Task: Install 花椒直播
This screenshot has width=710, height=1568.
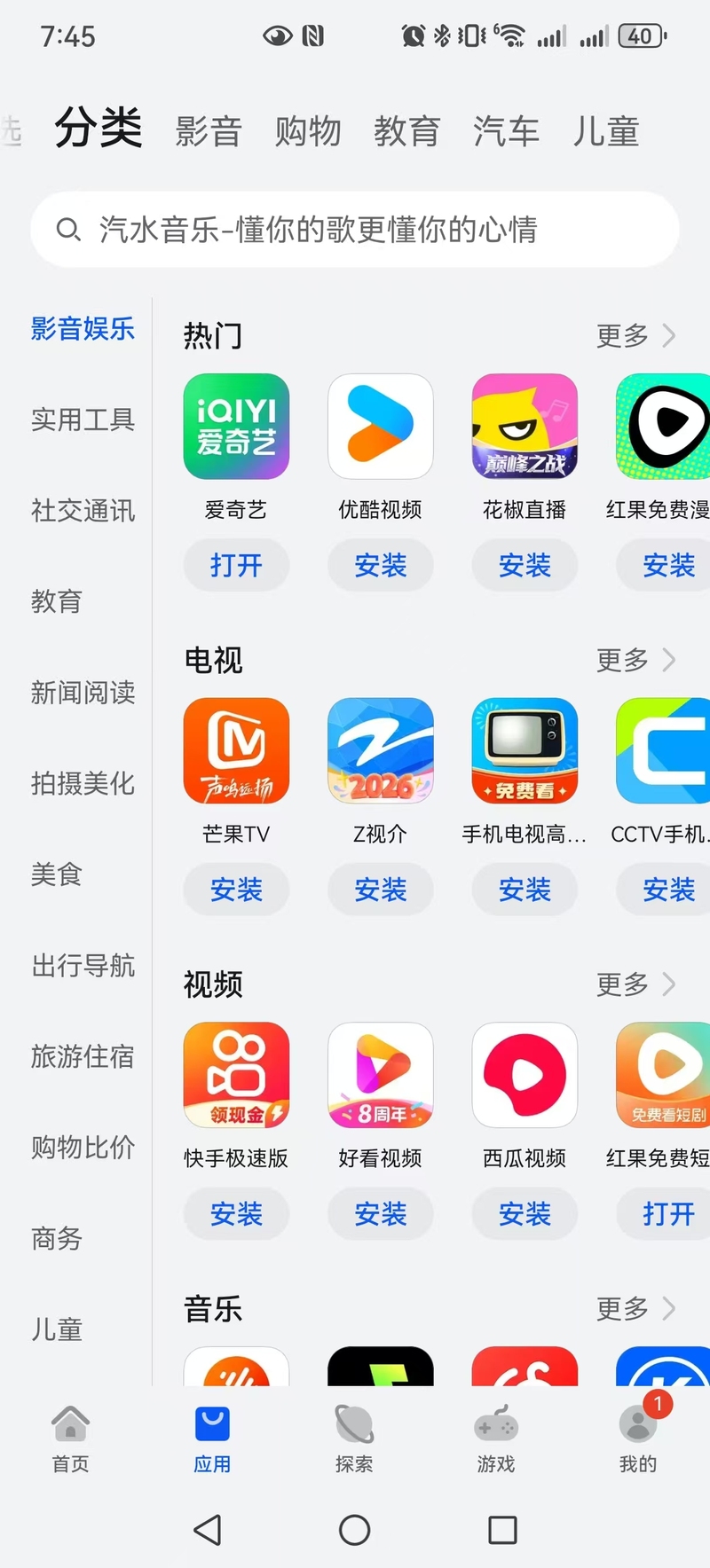Action: [x=525, y=565]
